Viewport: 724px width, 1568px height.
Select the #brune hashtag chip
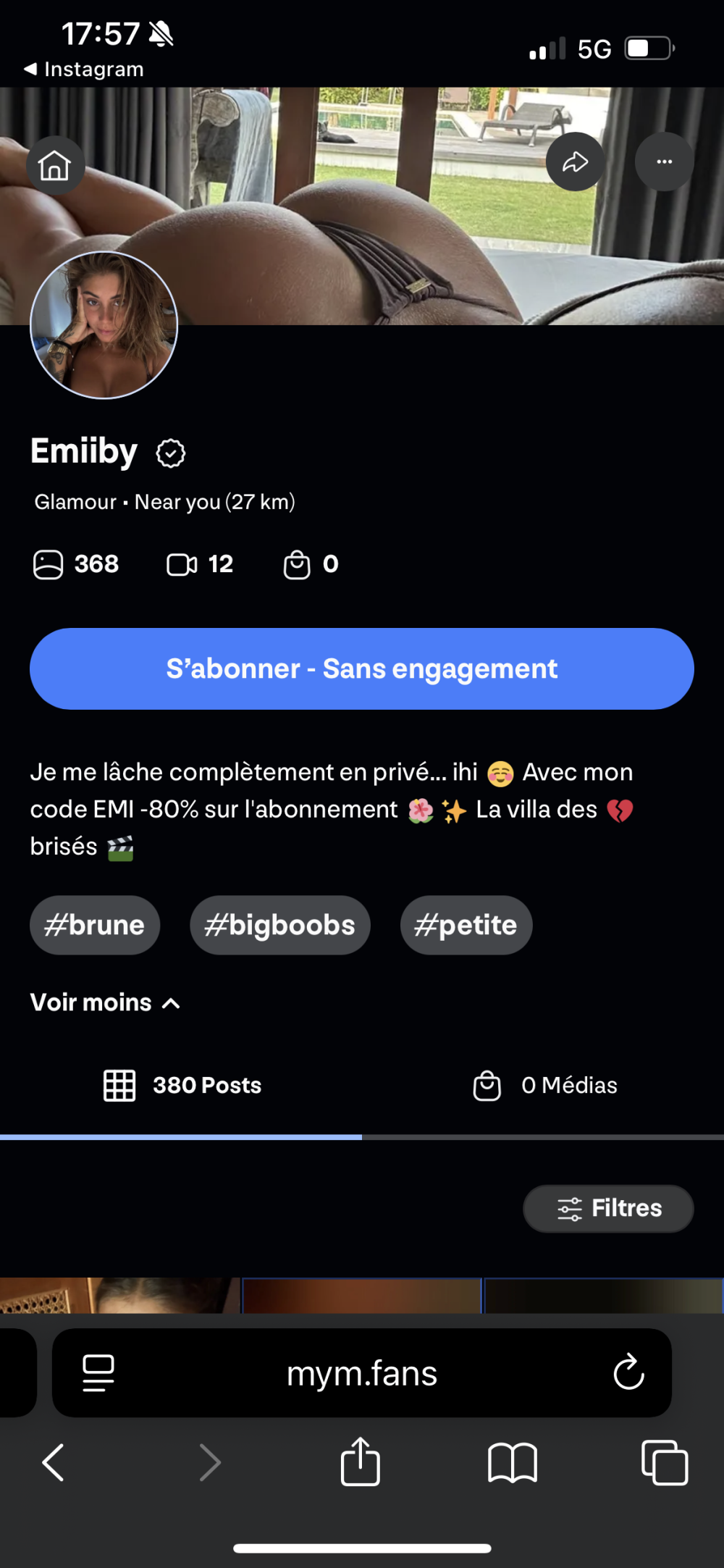pyautogui.click(x=95, y=925)
